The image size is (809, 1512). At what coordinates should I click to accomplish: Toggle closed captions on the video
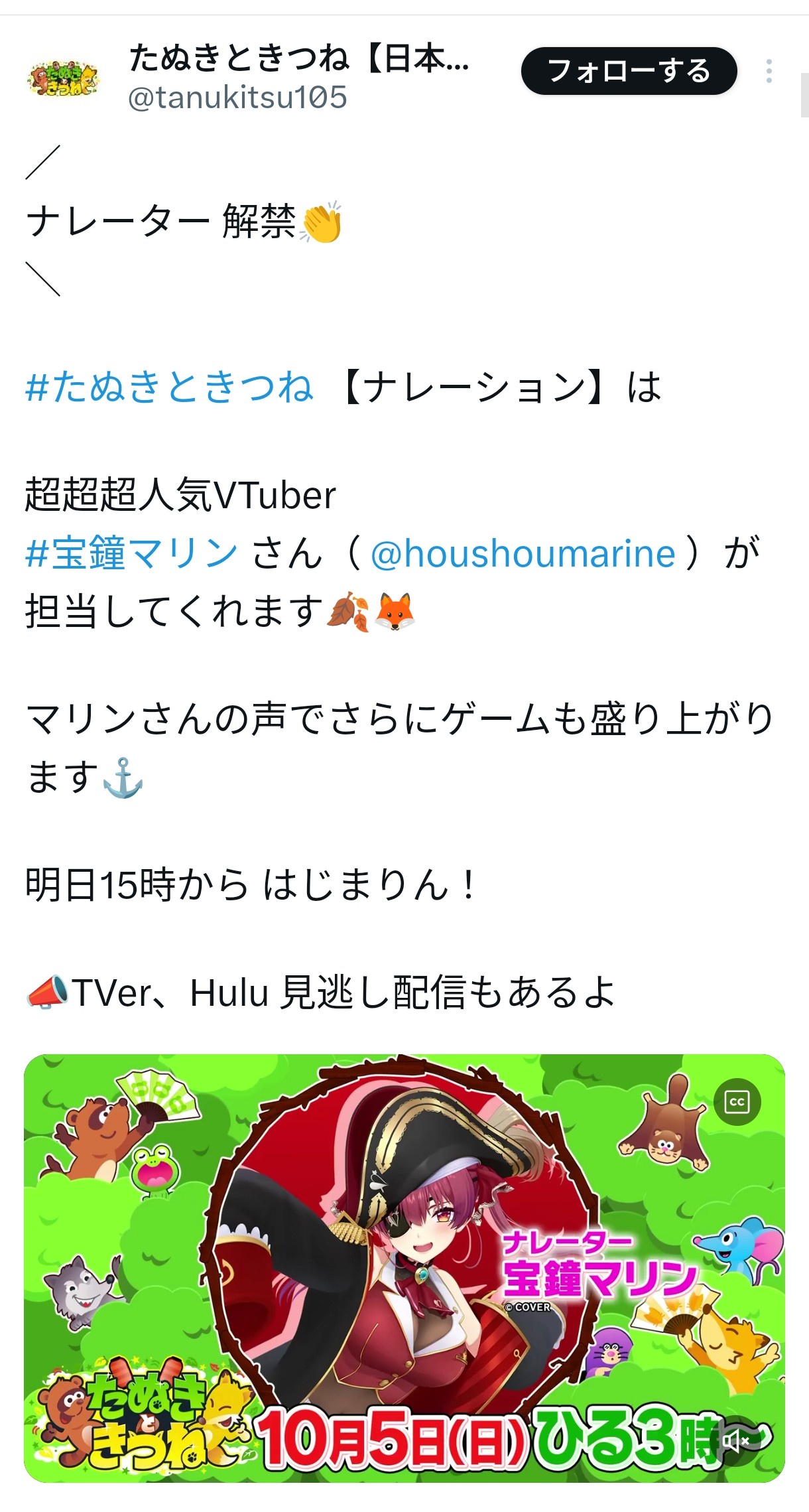[737, 1102]
